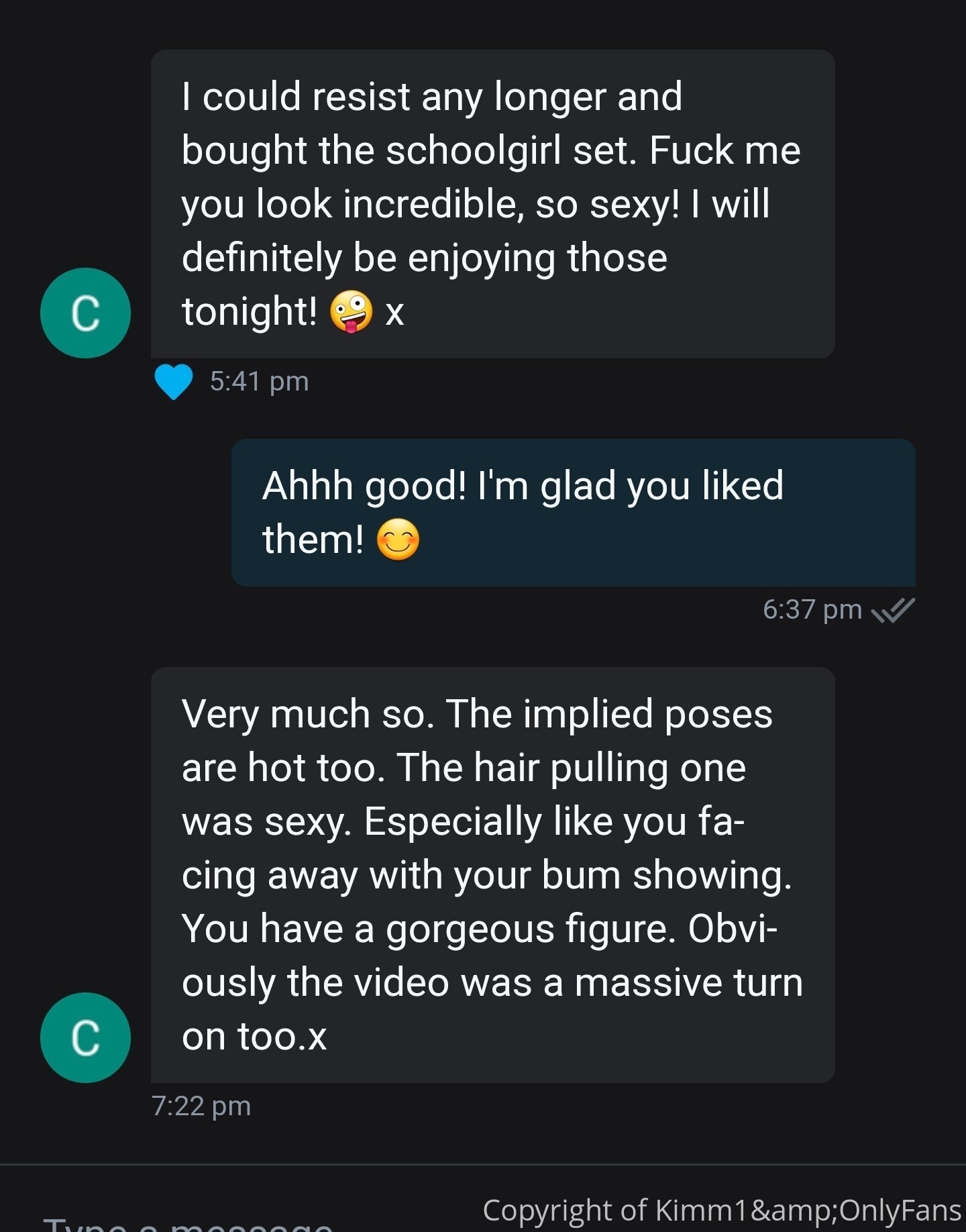Viewport: 966px width, 1232px height.
Task: Focus the Type a message field
Action: click(188, 1220)
